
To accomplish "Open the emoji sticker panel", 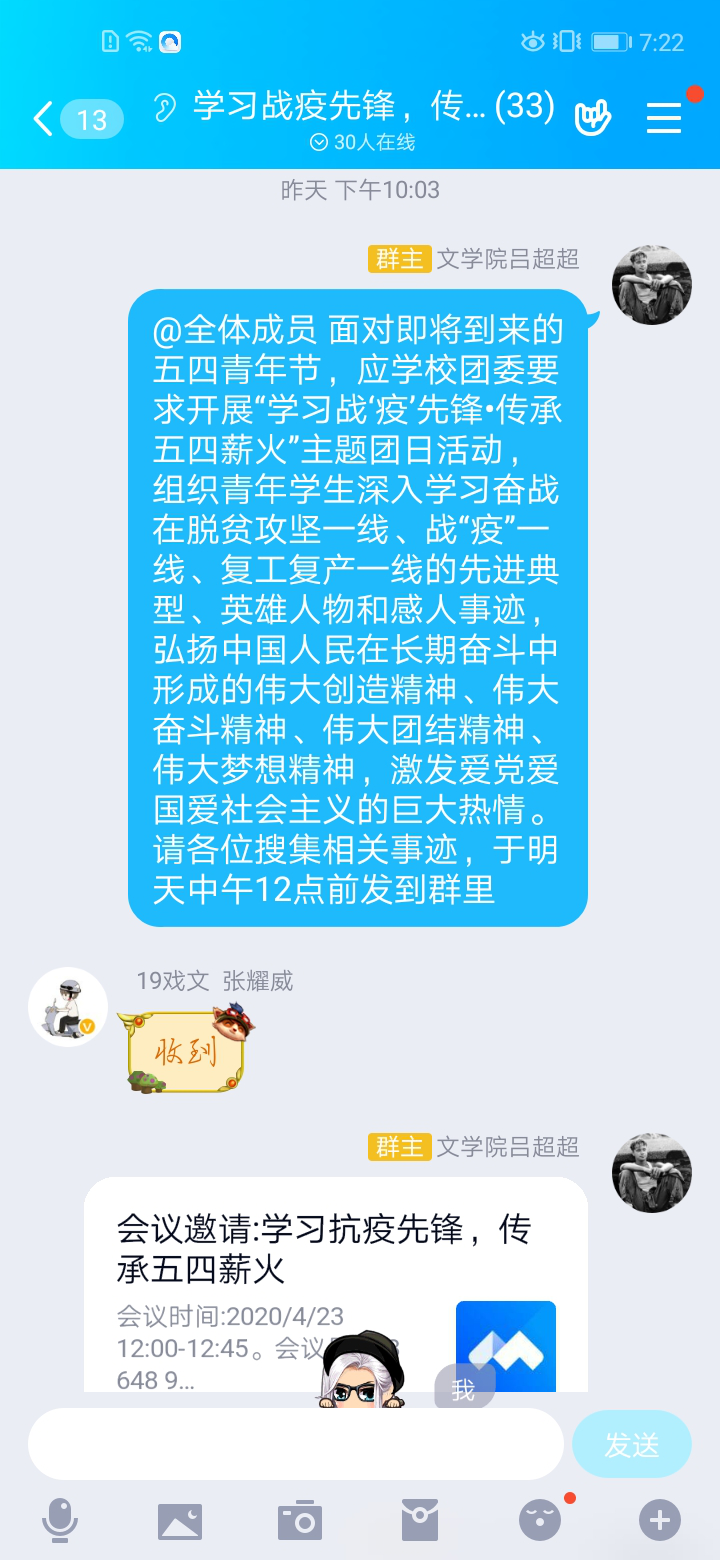I will tap(540, 1521).
